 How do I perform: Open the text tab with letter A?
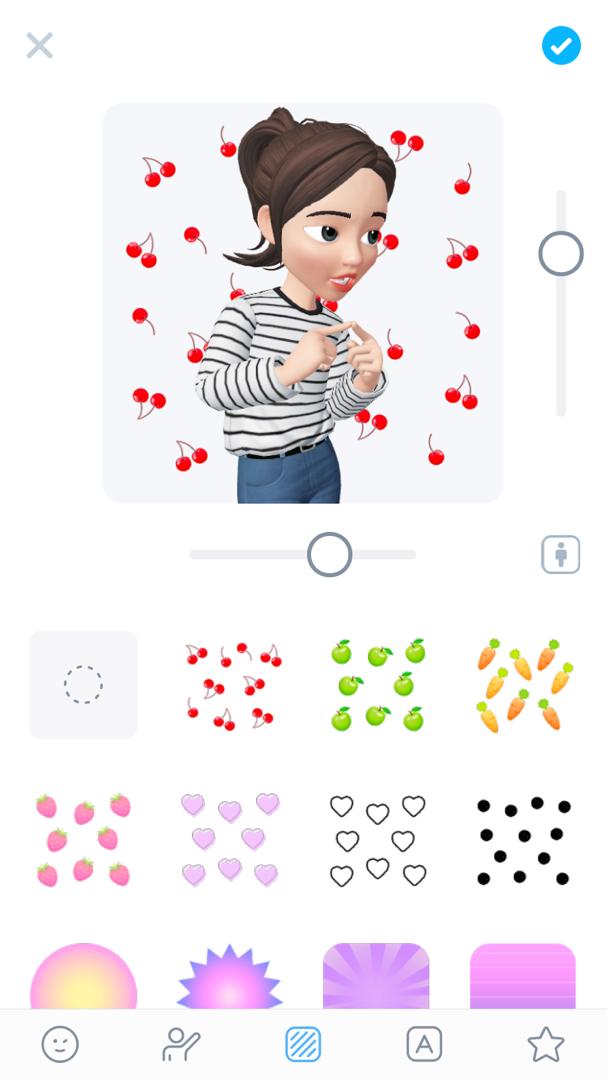tap(424, 1045)
